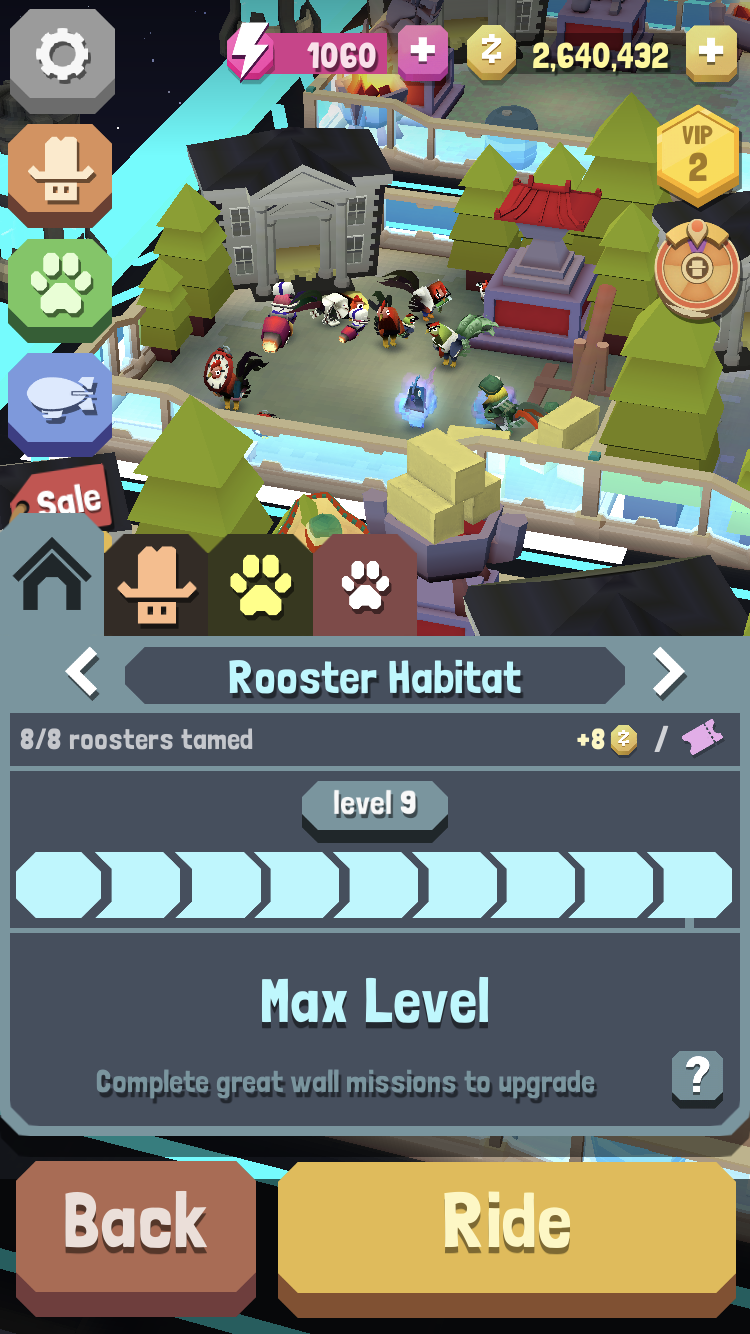750x1334 pixels.
Task: Switch to the yellow paw tab
Action: click(x=260, y=587)
